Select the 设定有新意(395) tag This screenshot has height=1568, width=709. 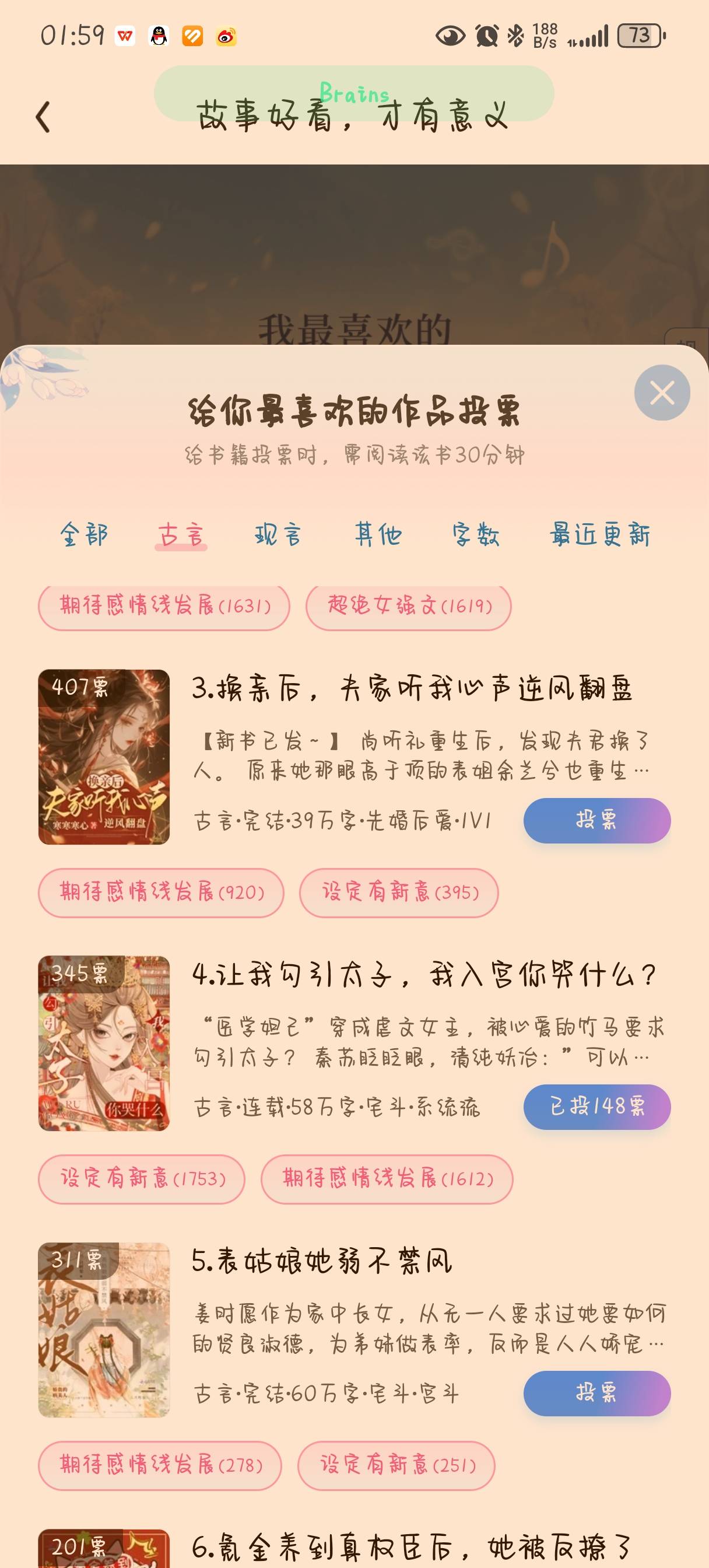click(x=399, y=892)
